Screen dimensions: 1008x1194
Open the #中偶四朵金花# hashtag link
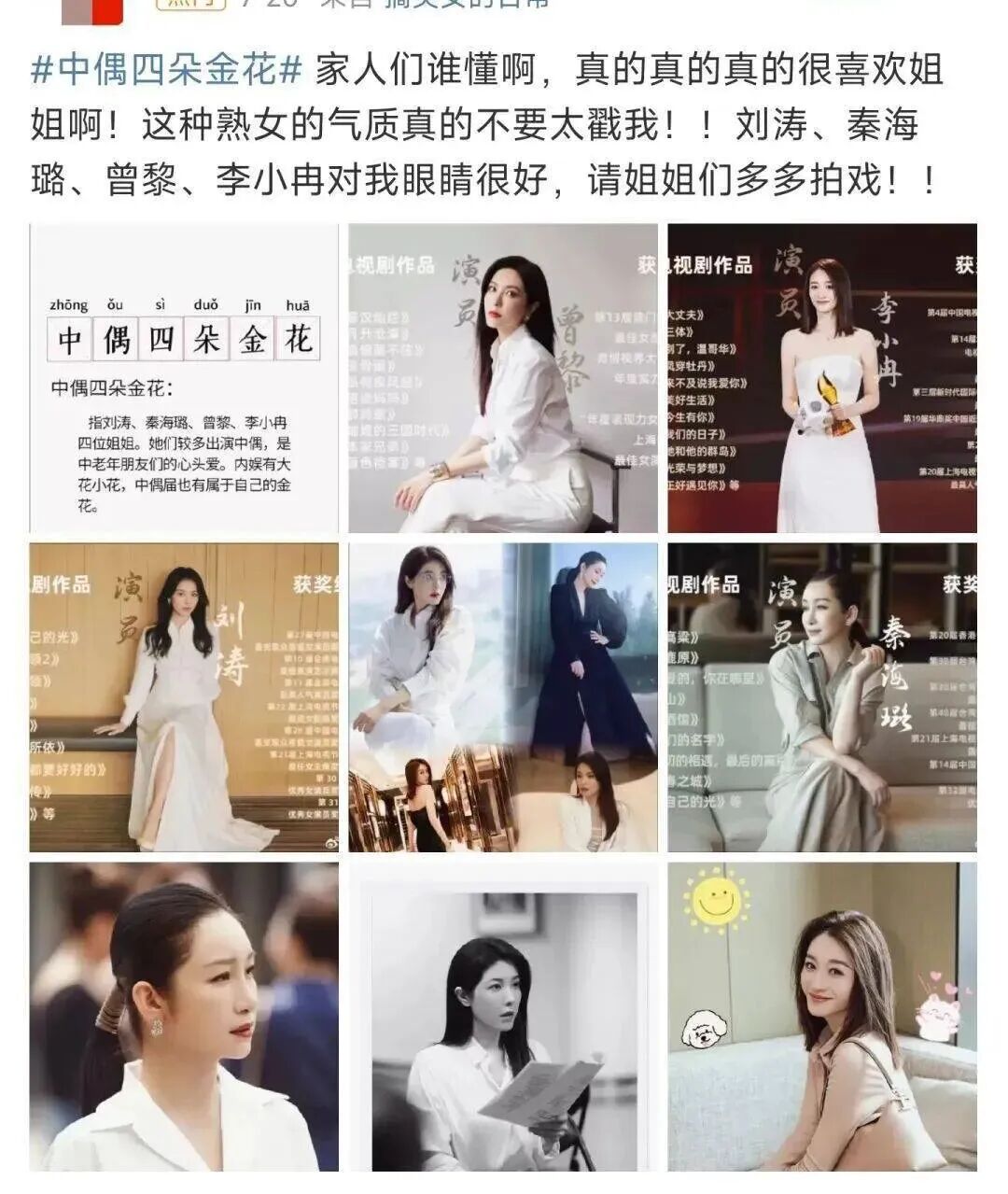pyautogui.click(x=168, y=71)
